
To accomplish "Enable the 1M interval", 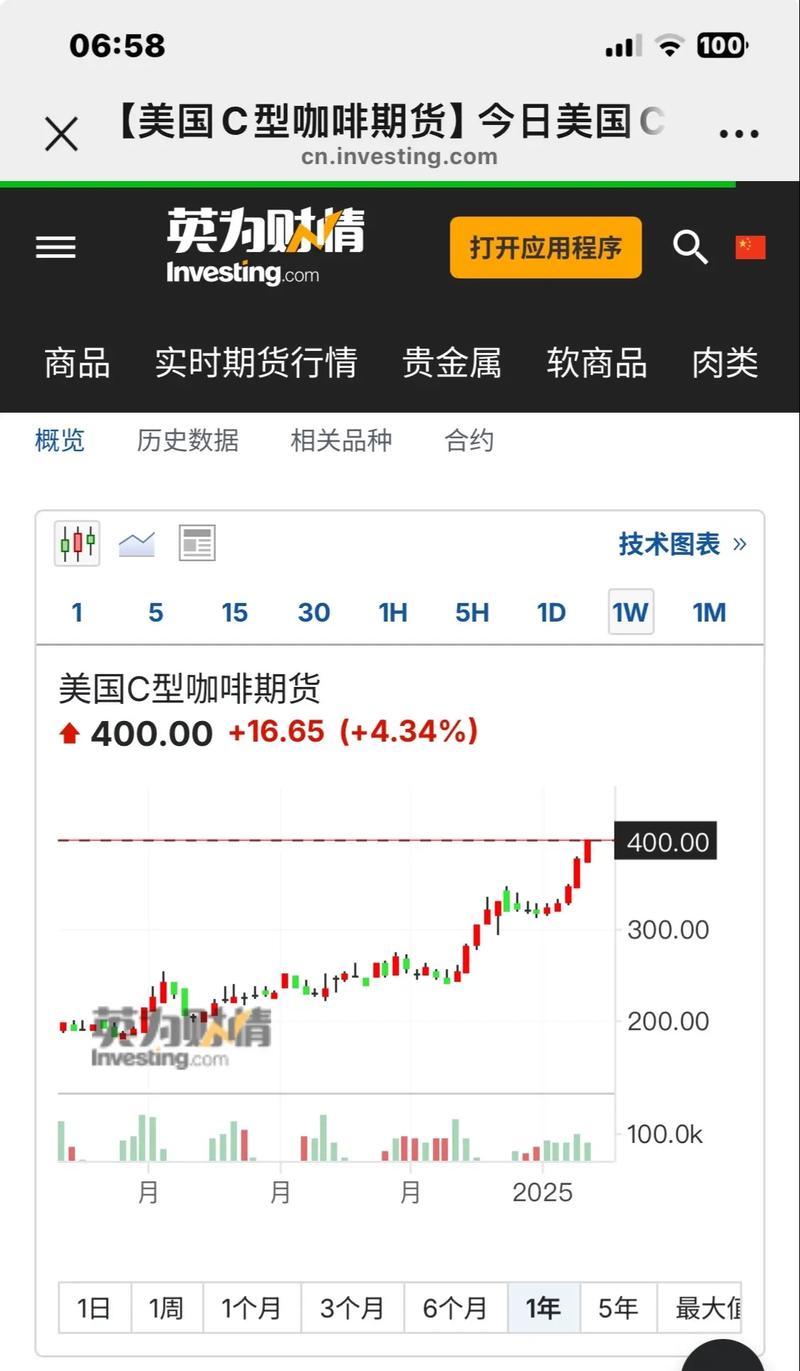I will (x=709, y=613).
